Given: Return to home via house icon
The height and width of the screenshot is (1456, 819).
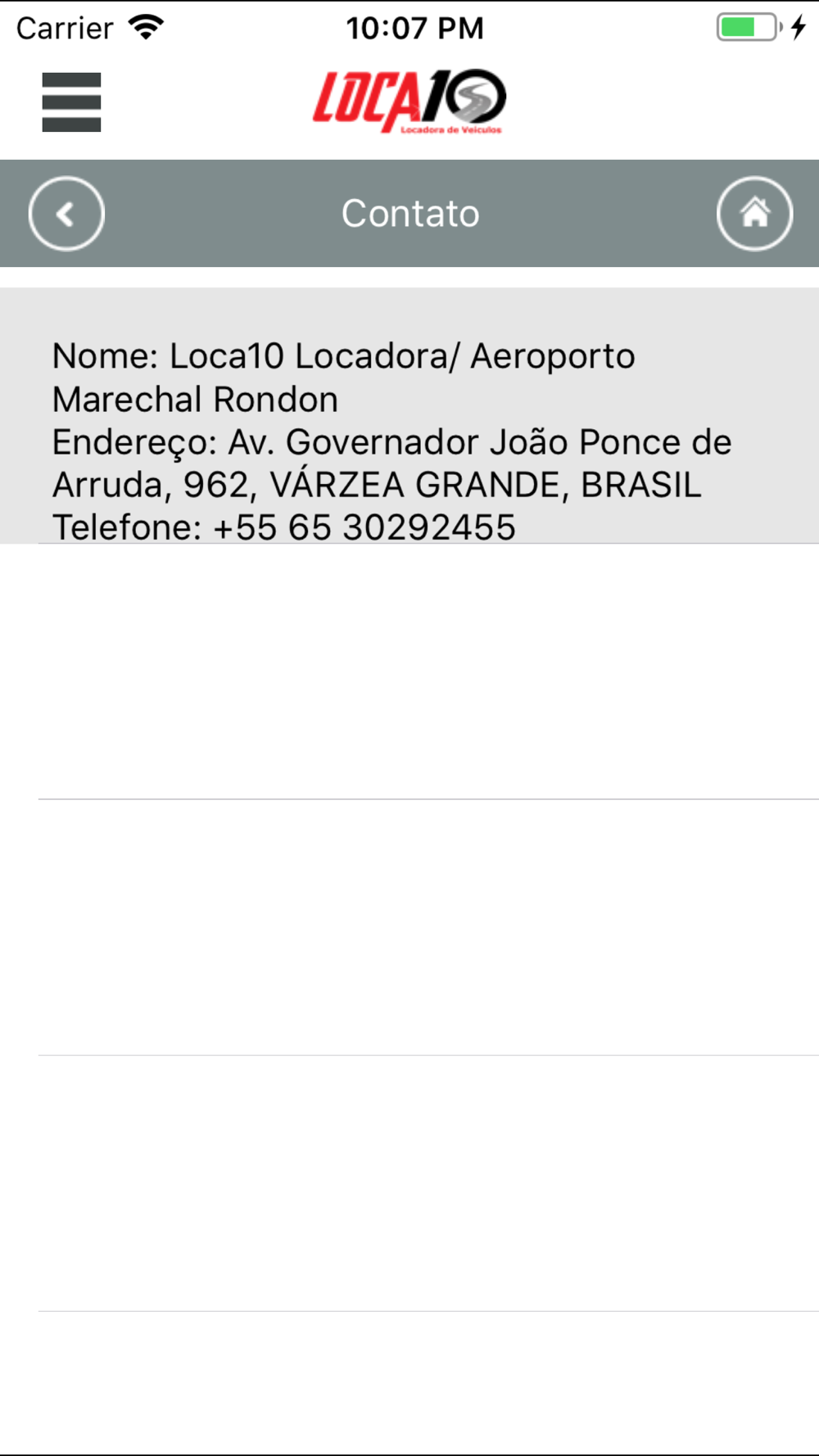Looking at the screenshot, I should (754, 214).
